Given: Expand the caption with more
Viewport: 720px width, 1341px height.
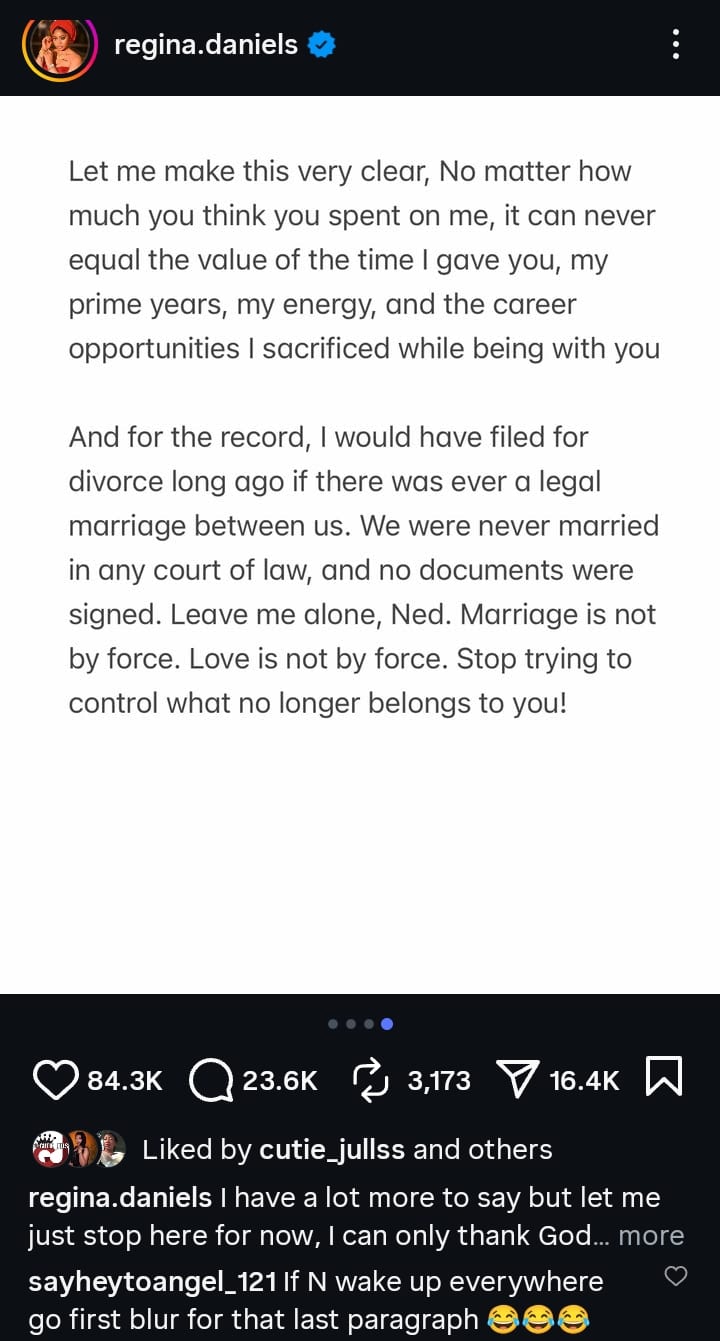Looking at the screenshot, I should (651, 1236).
